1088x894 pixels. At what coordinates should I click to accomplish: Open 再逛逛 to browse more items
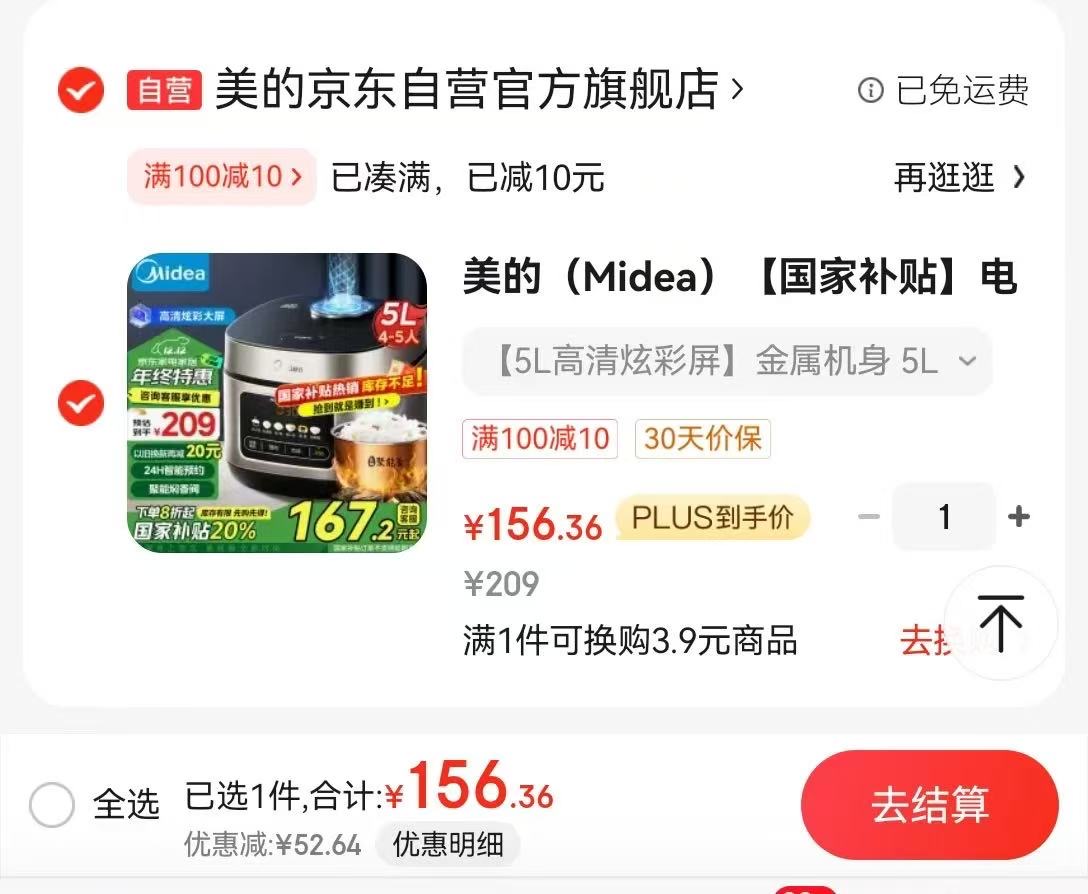958,178
